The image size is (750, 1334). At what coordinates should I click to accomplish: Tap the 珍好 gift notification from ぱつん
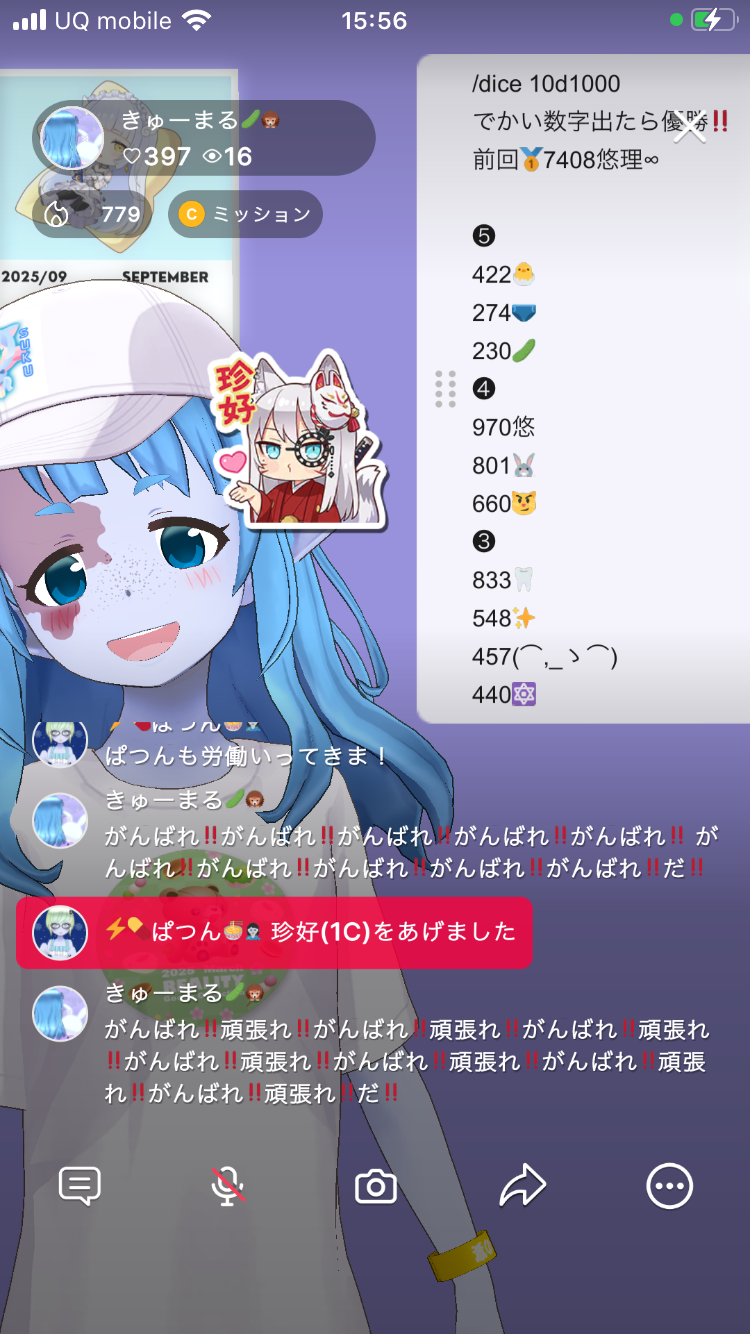(x=274, y=932)
